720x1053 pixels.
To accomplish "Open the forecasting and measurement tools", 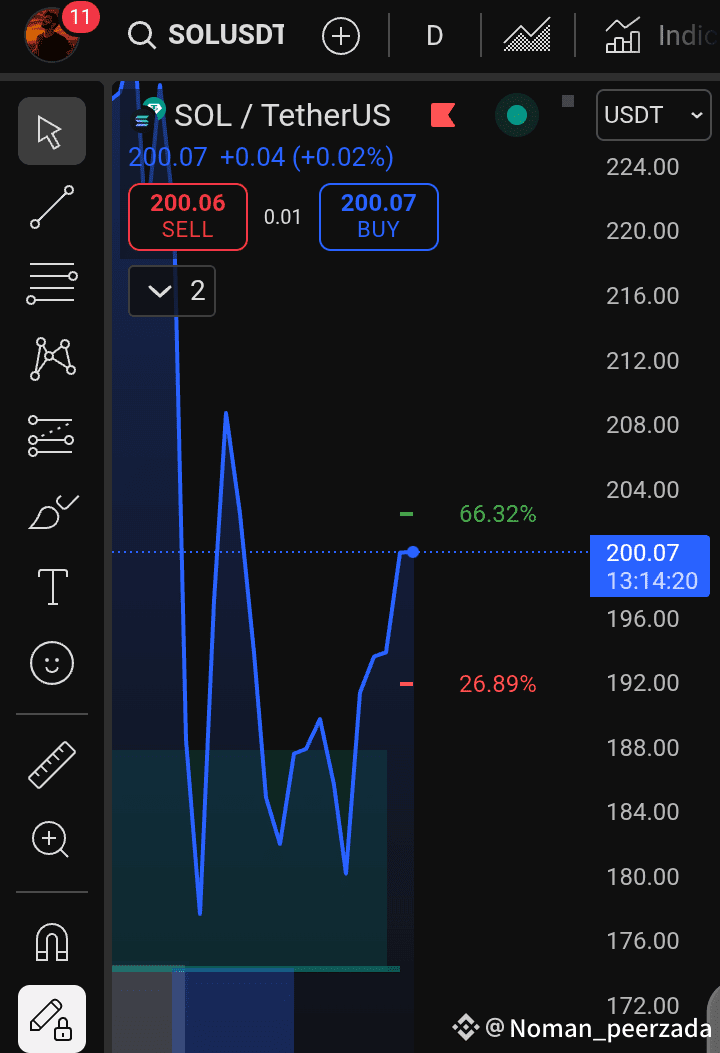I will click(52, 436).
